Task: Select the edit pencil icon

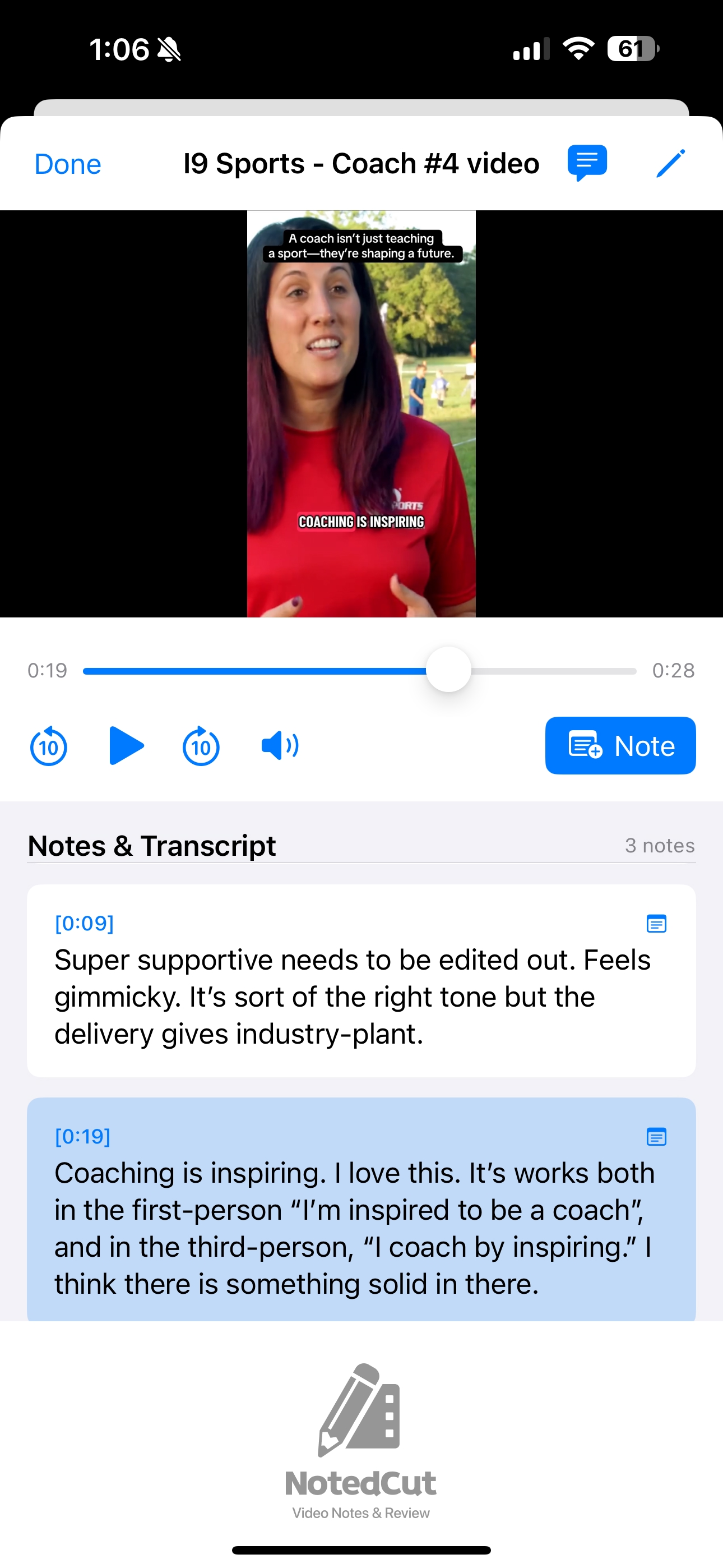Action: point(671,163)
